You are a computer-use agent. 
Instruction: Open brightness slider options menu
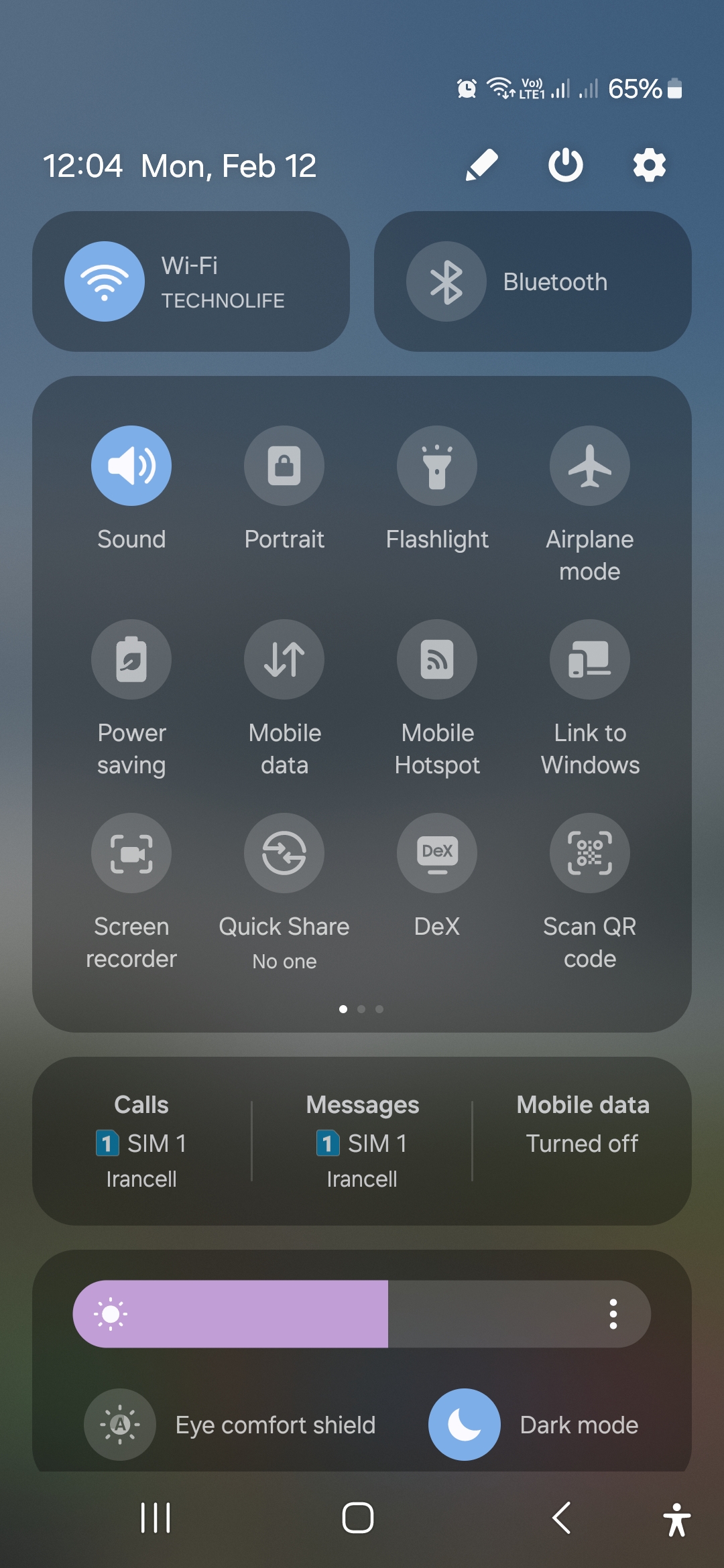pos(614,1314)
